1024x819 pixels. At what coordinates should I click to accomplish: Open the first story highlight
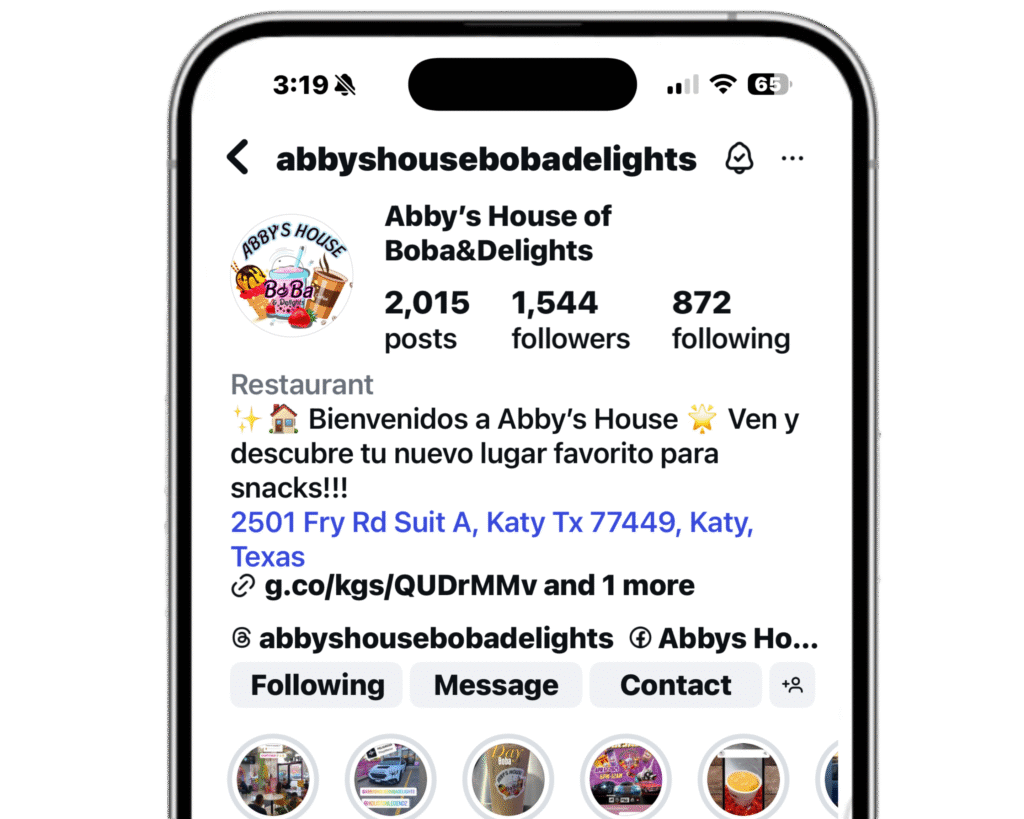[x=272, y=778]
